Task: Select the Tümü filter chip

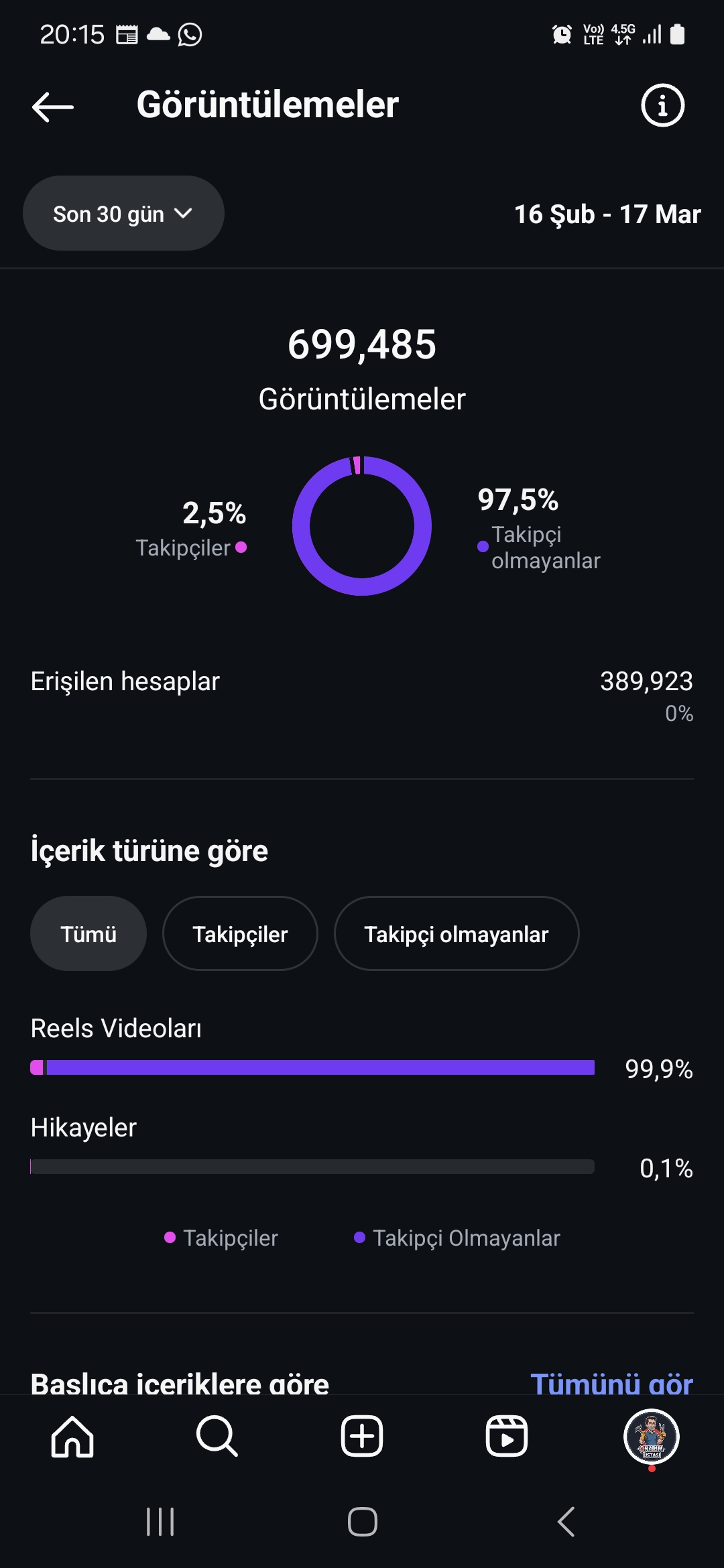Action: coord(88,933)
